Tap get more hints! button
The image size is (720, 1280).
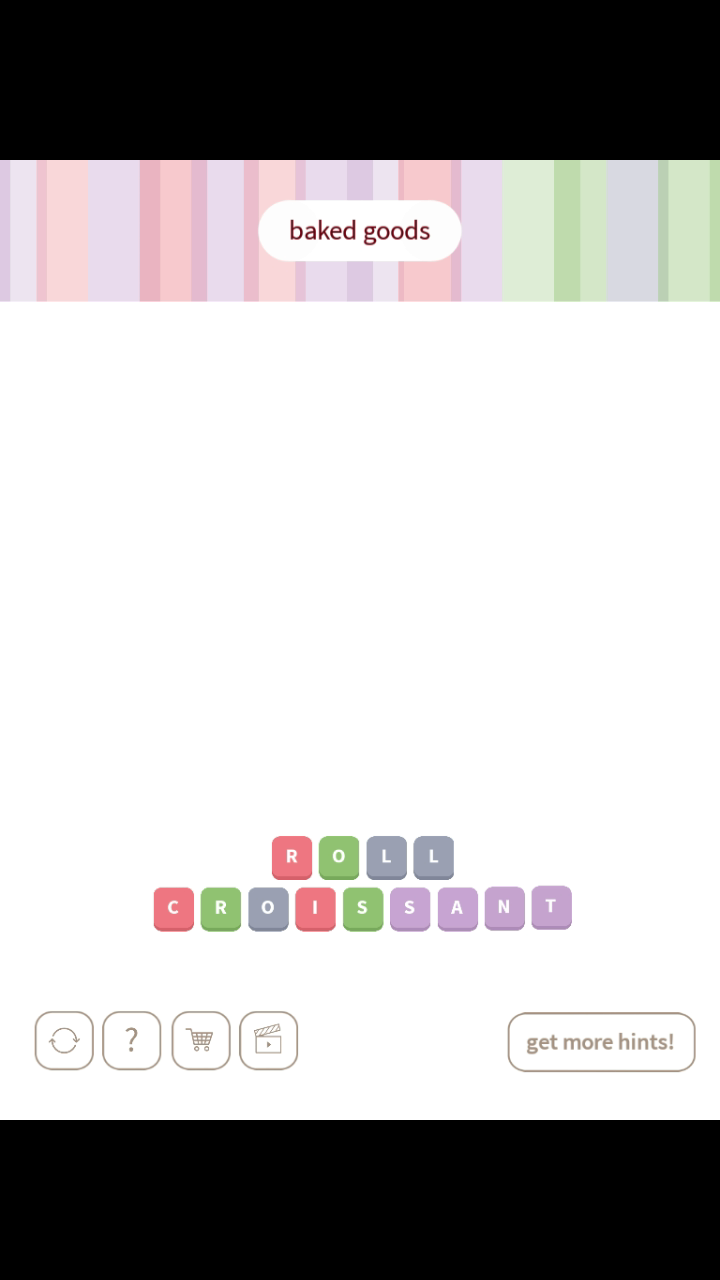(601, 1042)
